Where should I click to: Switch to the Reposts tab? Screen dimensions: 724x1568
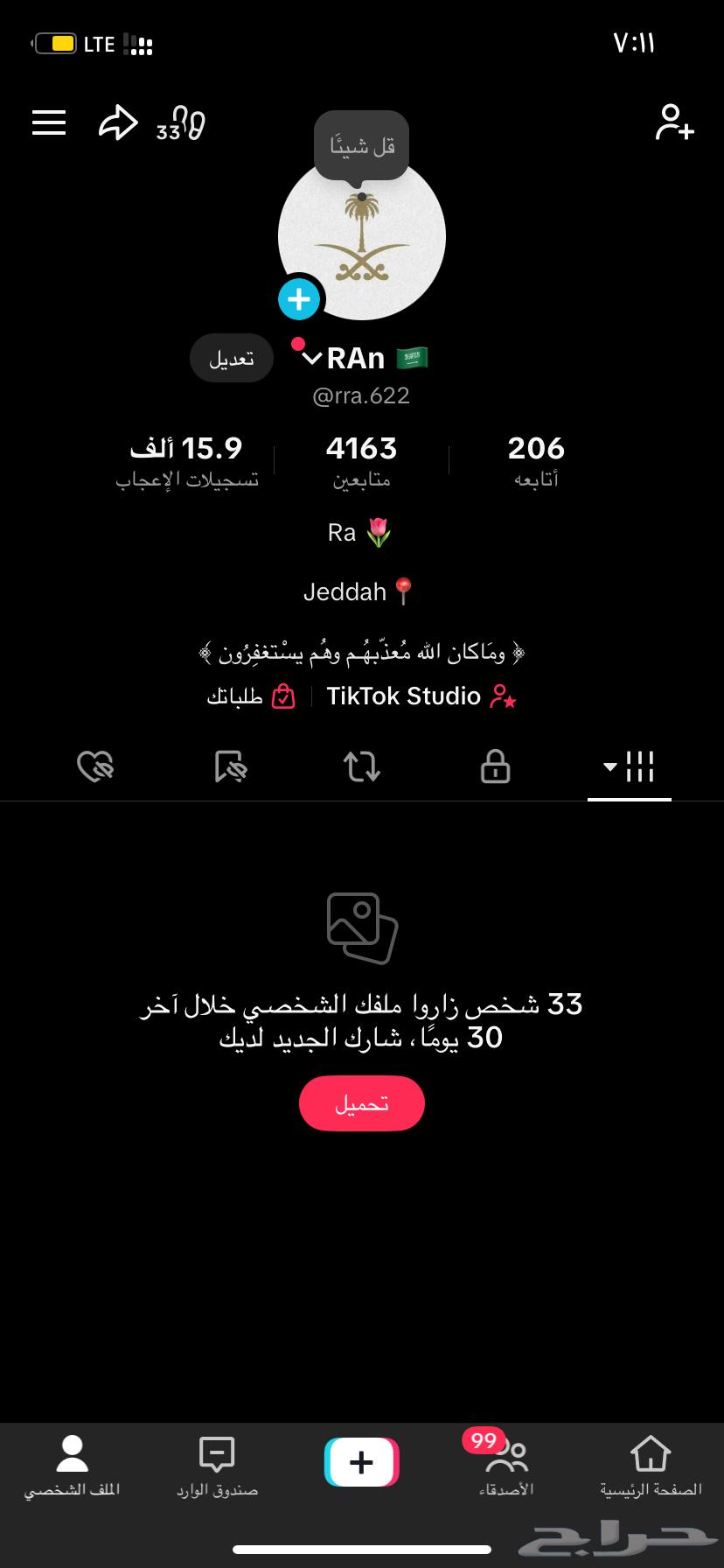pyautogui.click(x=360, y=766)
